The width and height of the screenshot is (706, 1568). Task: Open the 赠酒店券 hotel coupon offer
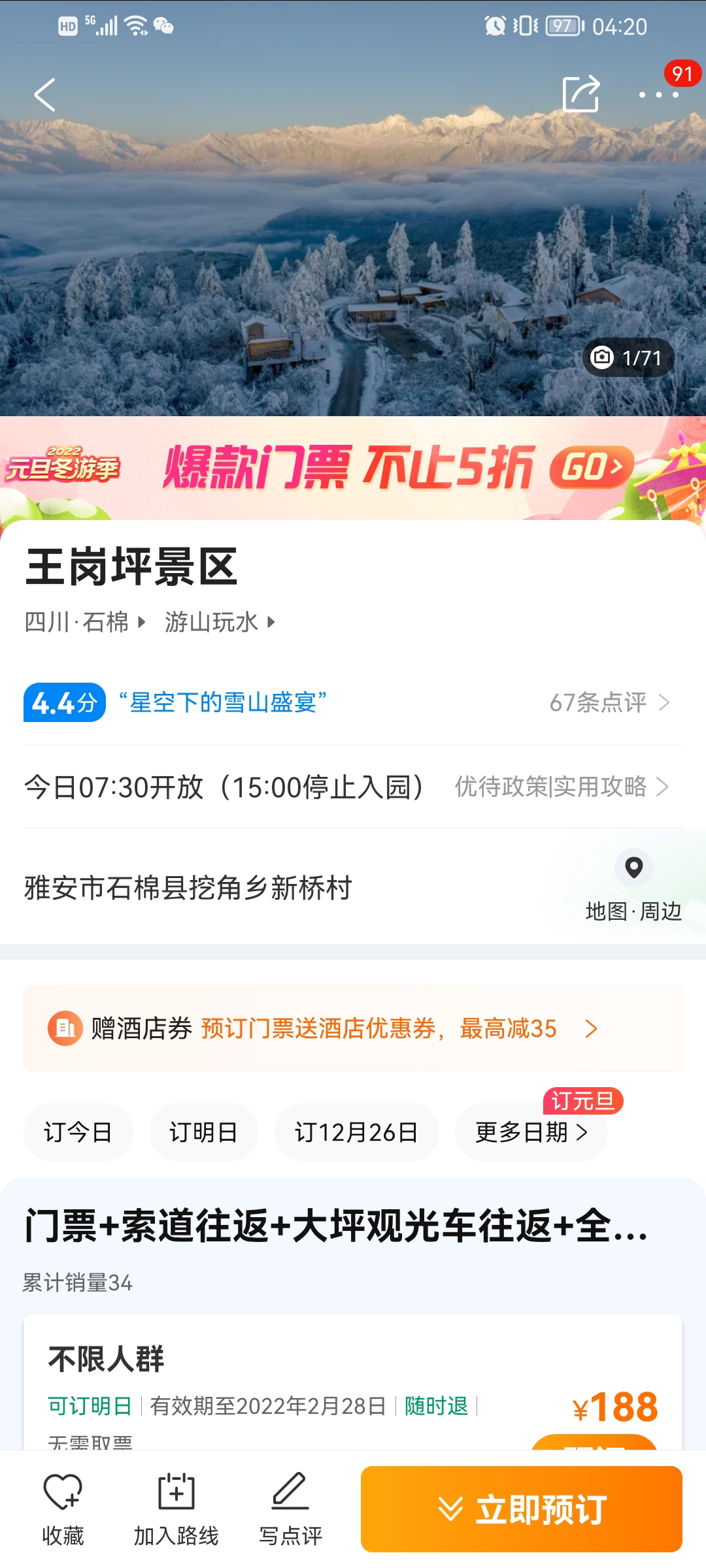tap(353, 1028)
